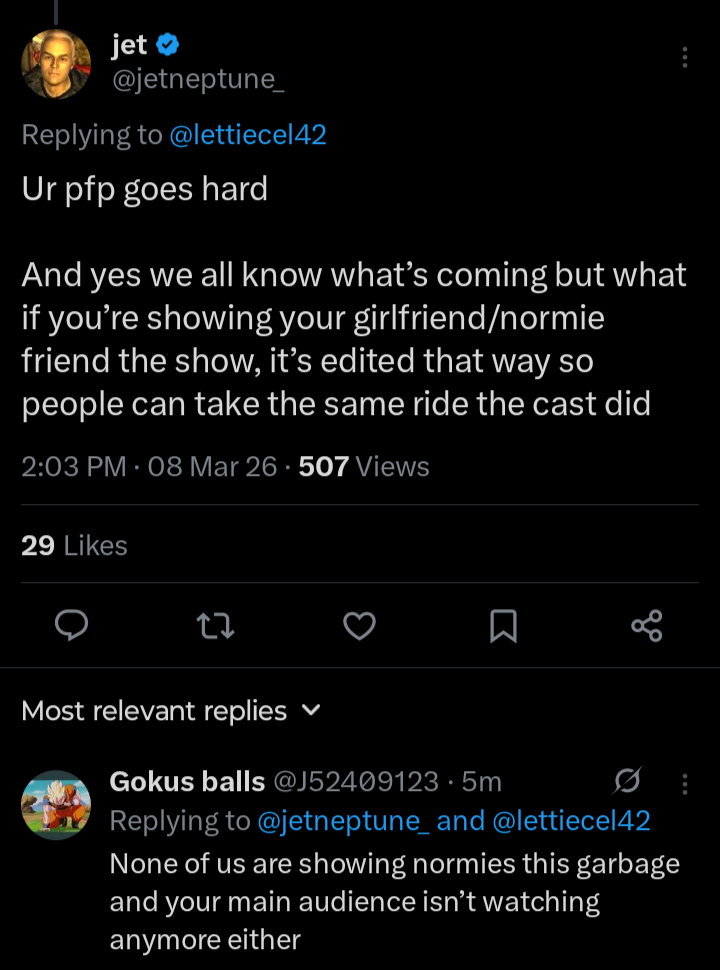Open the overflow menu on jet's post
This screenshot has width=720, height=970.
[685, 58]
